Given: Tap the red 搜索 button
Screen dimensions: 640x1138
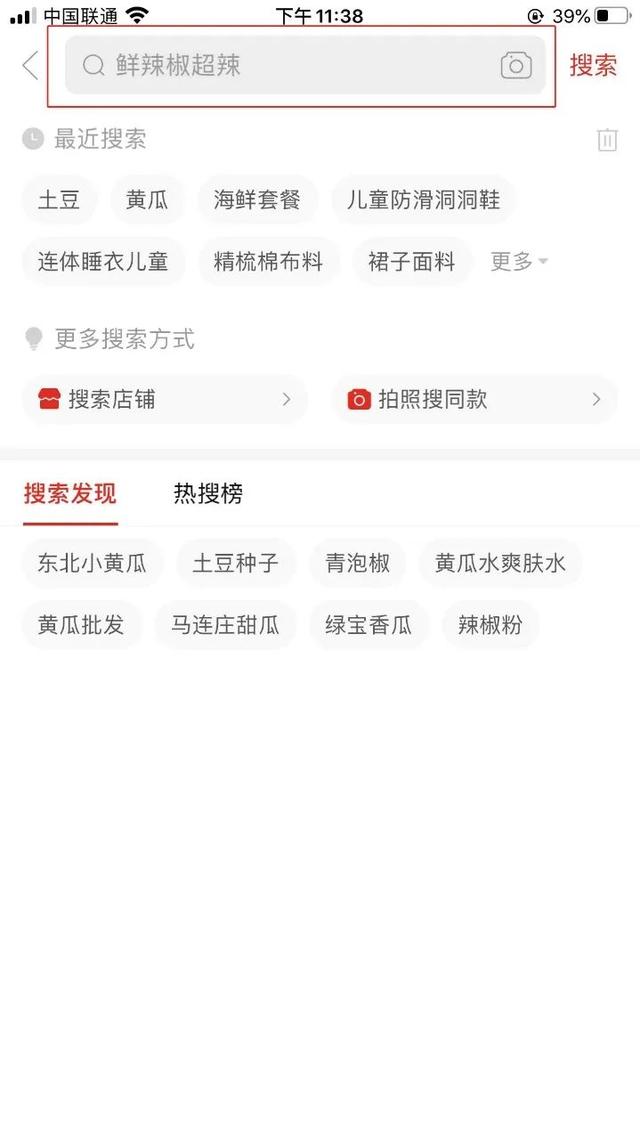Looking at the screenshot, I should (593, 66).
